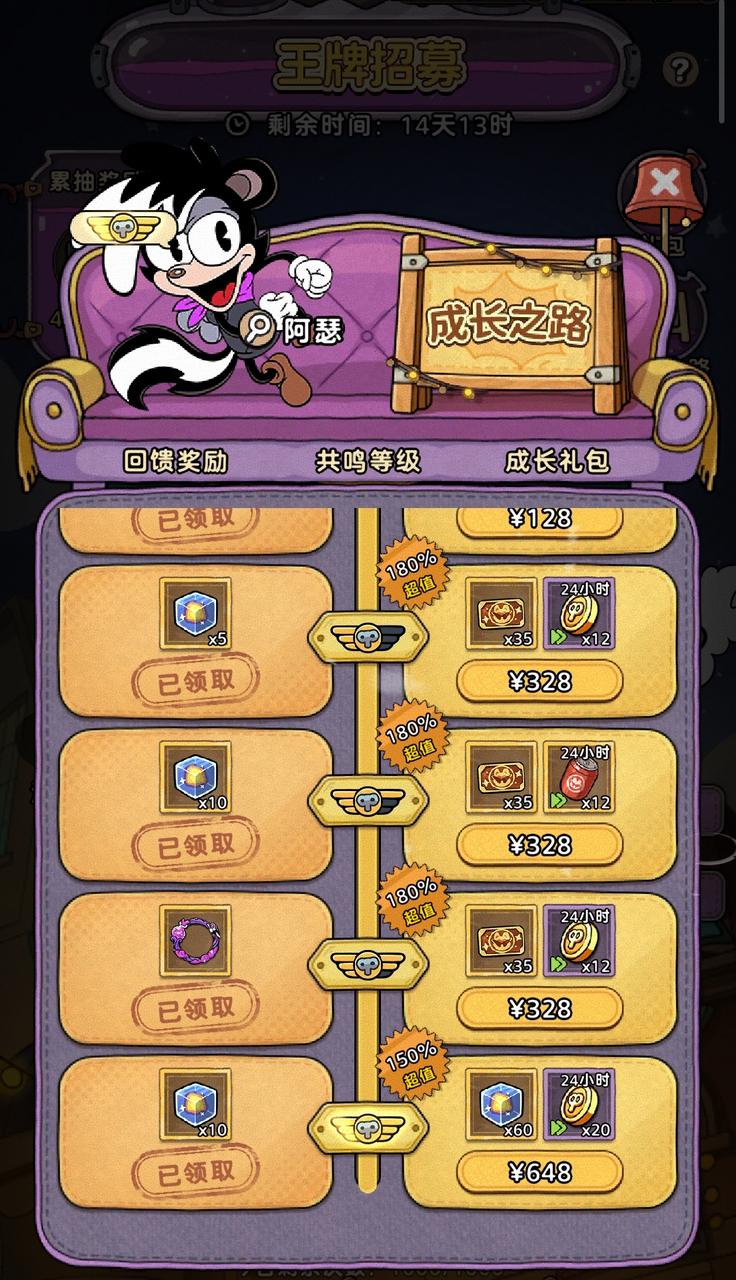Buy the ¥648 growth pack
The image size is (736, 1280).
pos(540,1171)
